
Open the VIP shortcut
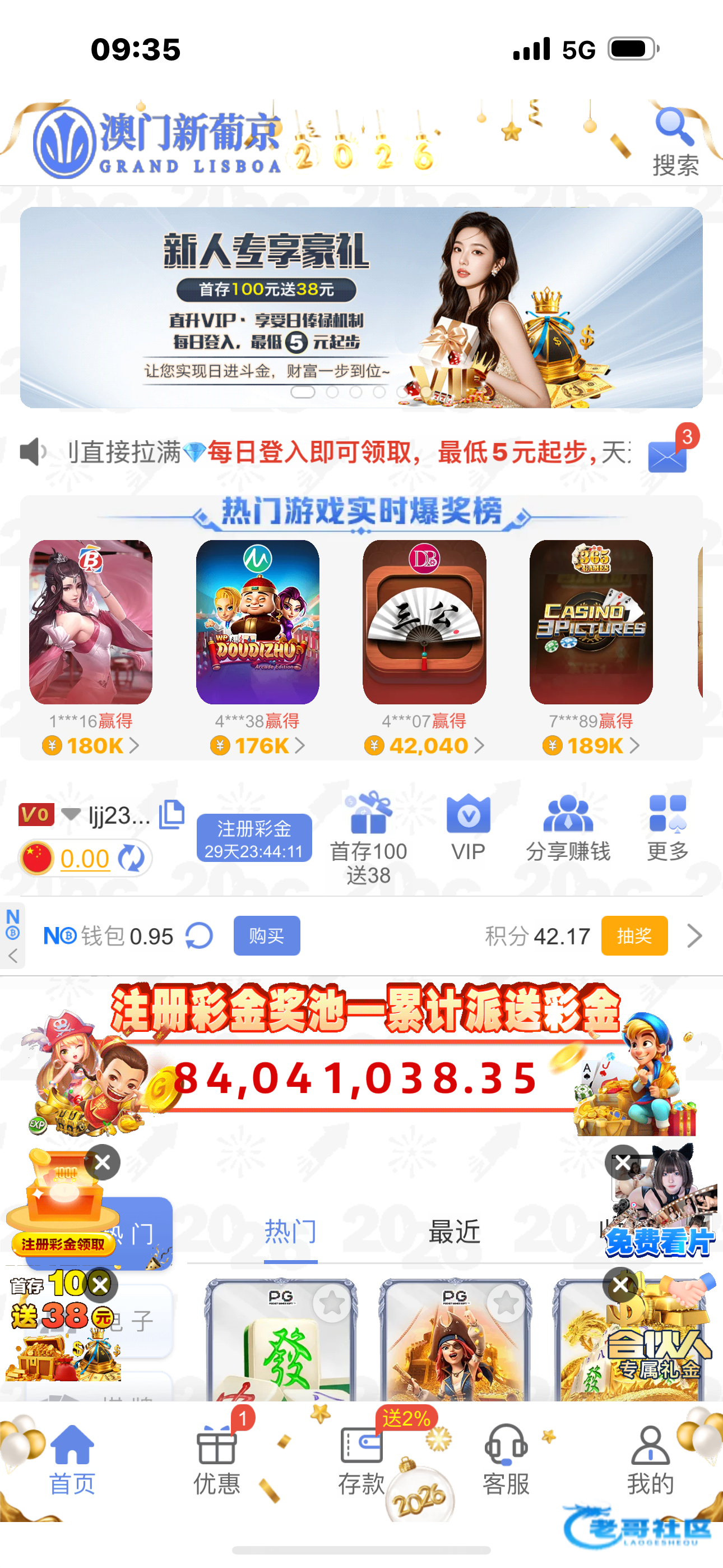coord(468,827)
